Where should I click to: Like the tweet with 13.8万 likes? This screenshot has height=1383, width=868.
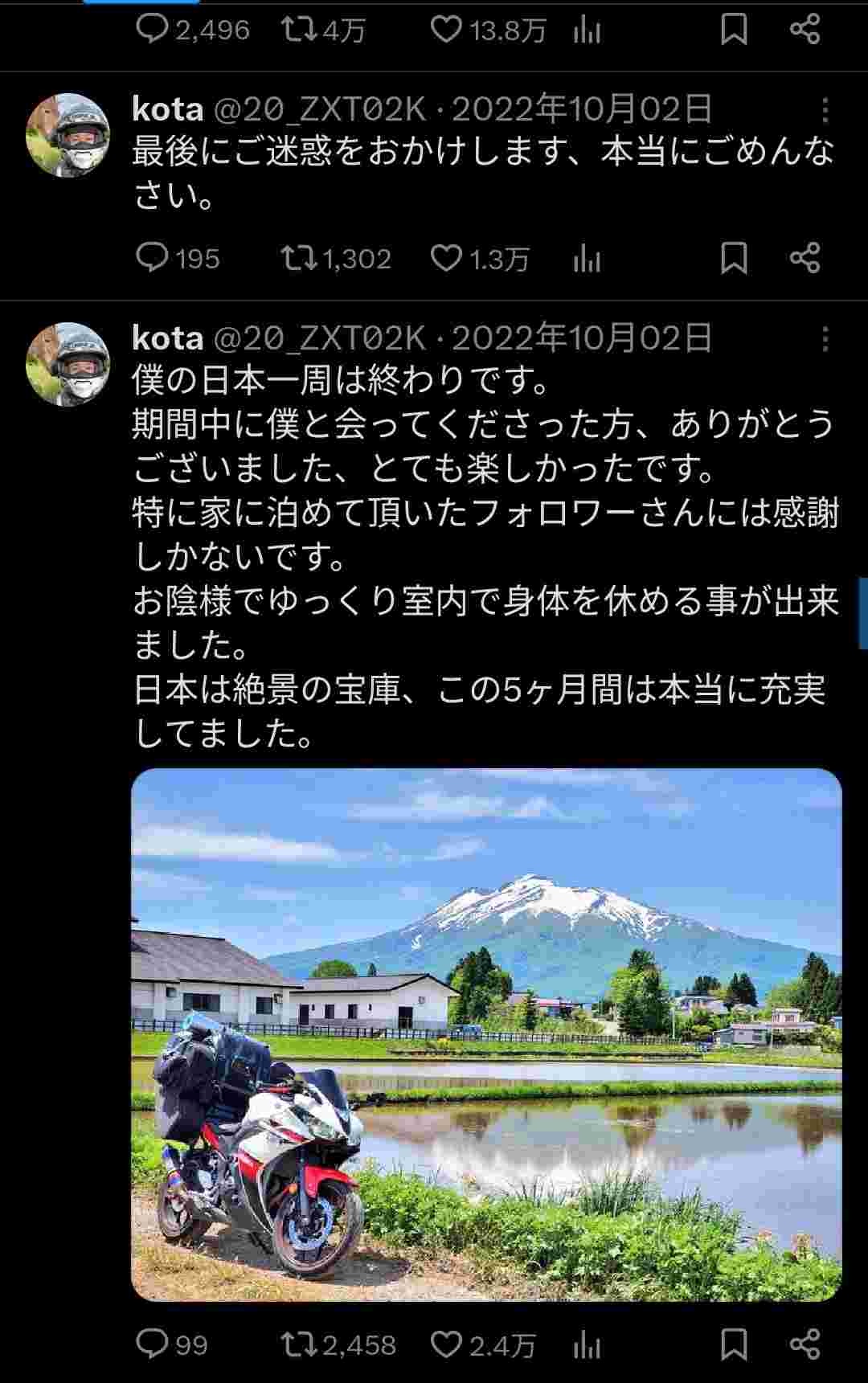[445, 30]
